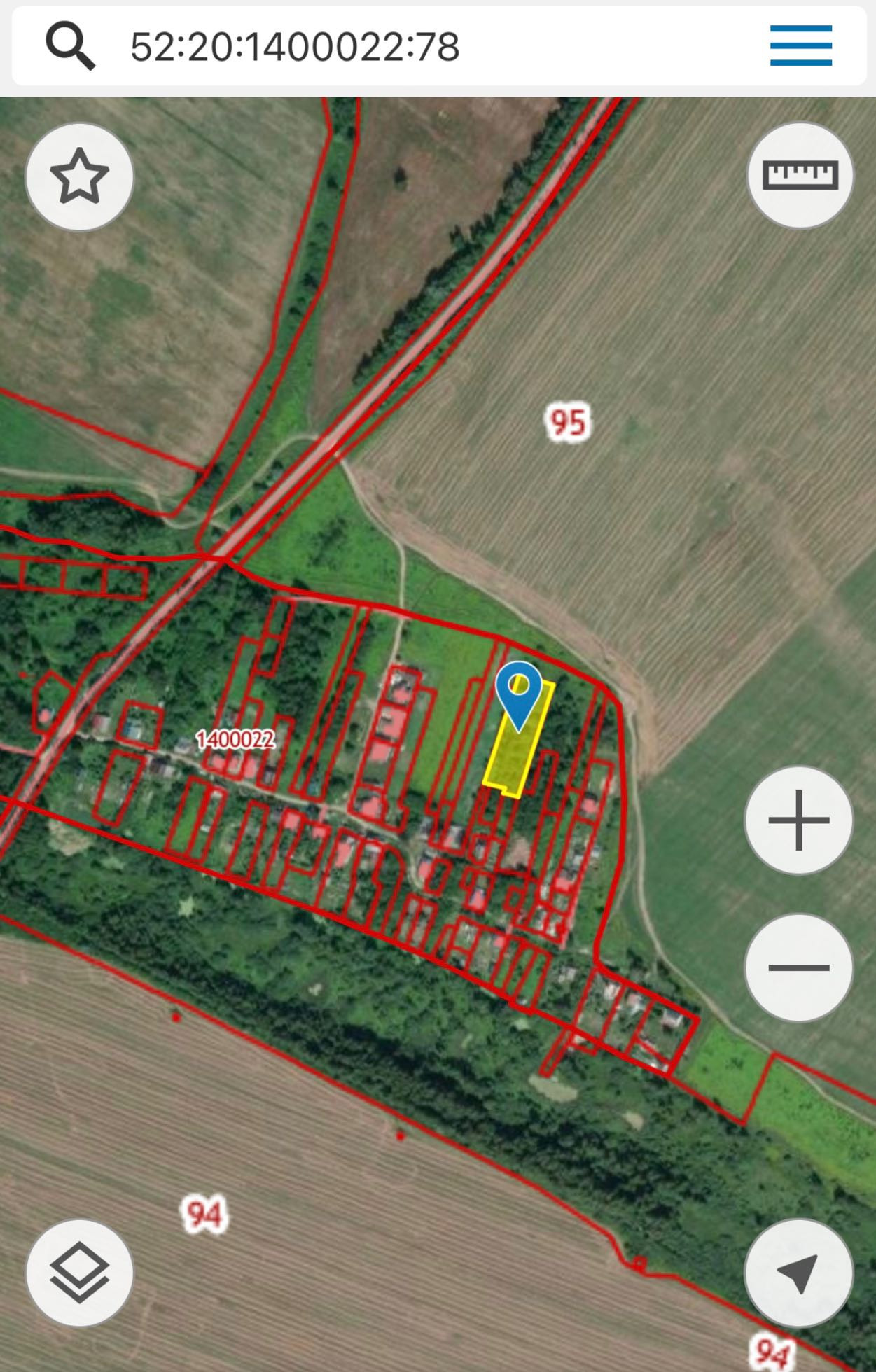Zoom out of the map

tap(799, 967)
